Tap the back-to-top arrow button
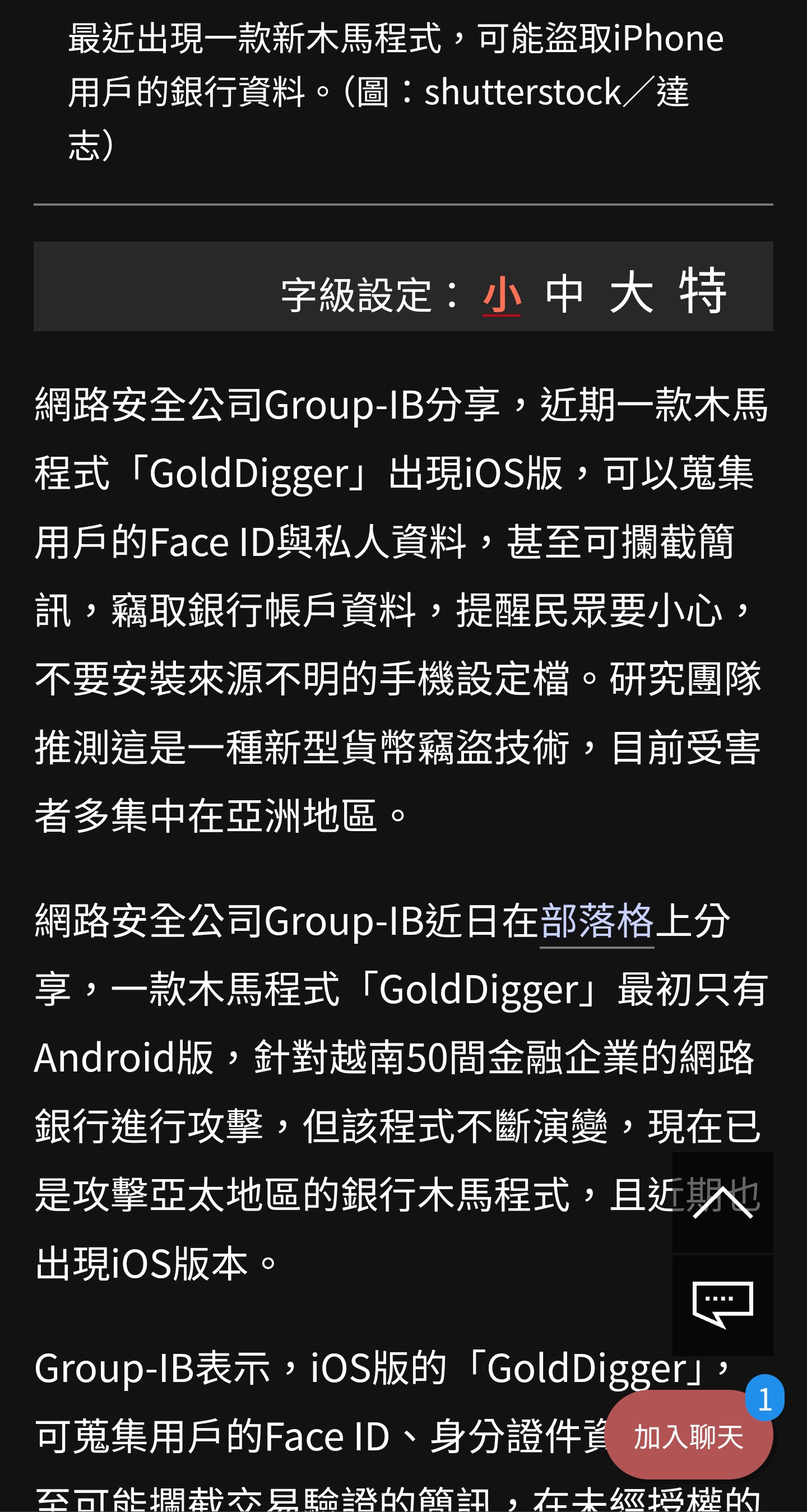This screenshot has width=807, height=1512. point(722,1202)
